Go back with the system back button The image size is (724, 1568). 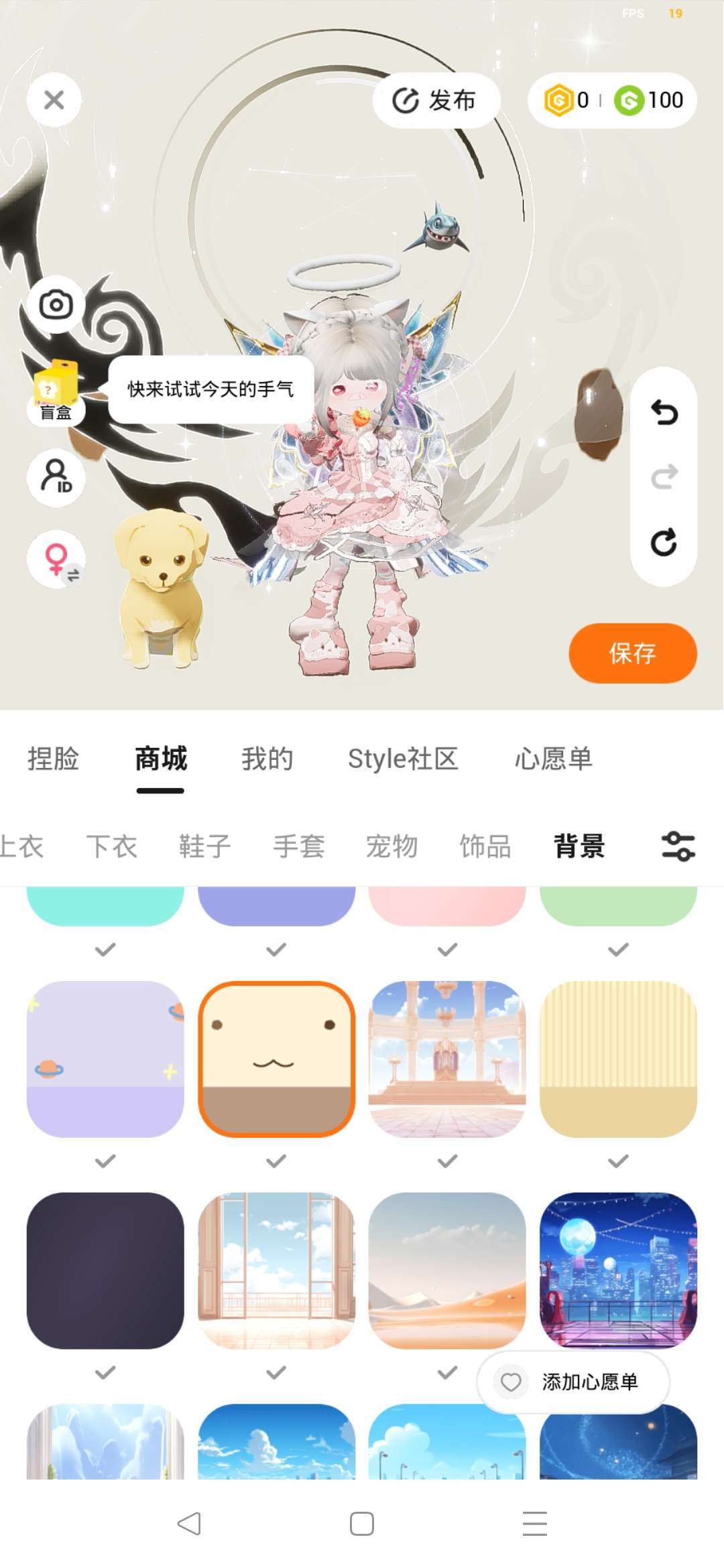point(189,1524)
